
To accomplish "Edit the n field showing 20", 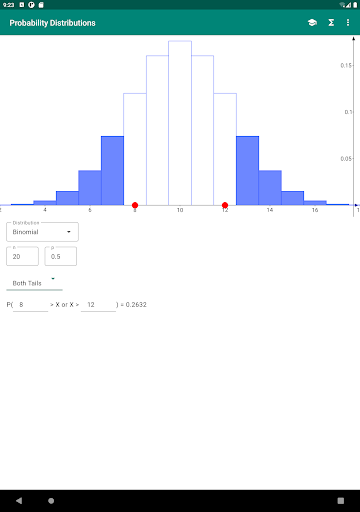I will 22,256.
